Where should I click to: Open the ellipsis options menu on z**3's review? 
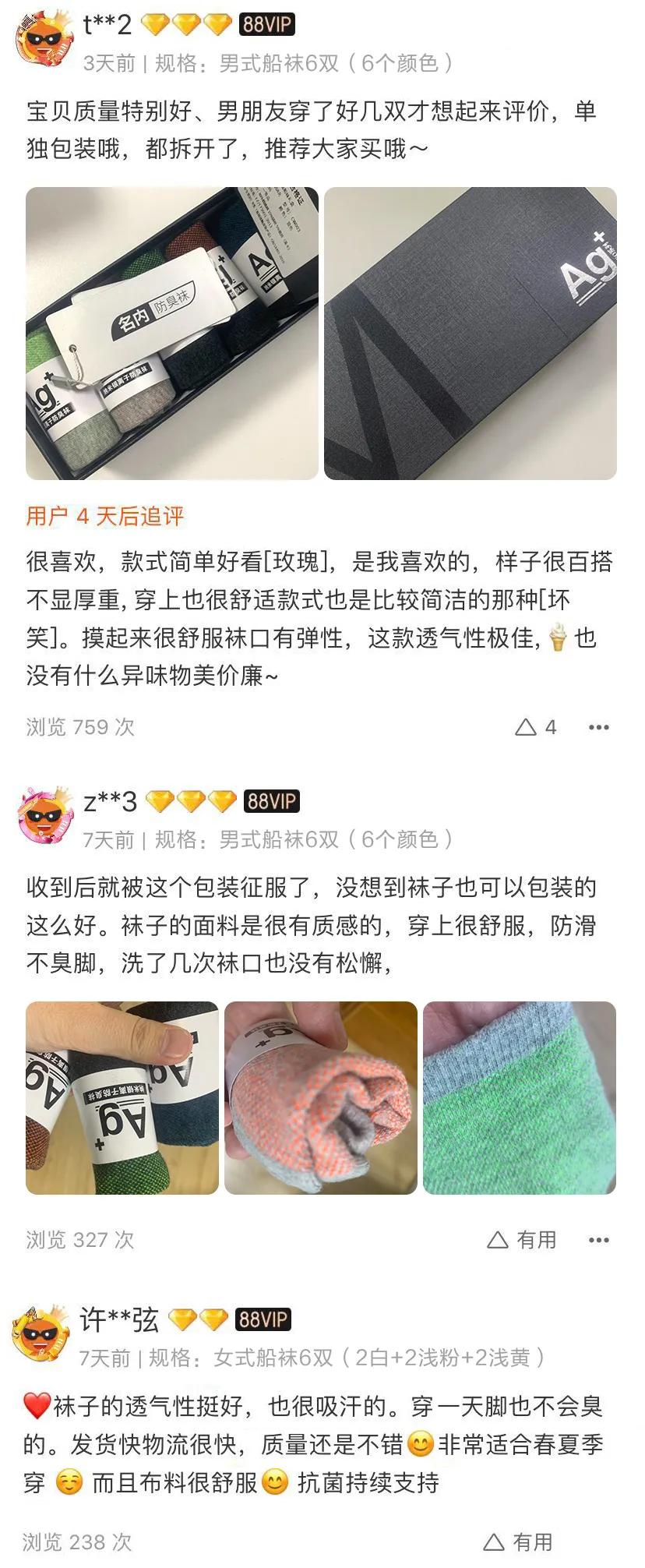click(x=599, y=1240)
